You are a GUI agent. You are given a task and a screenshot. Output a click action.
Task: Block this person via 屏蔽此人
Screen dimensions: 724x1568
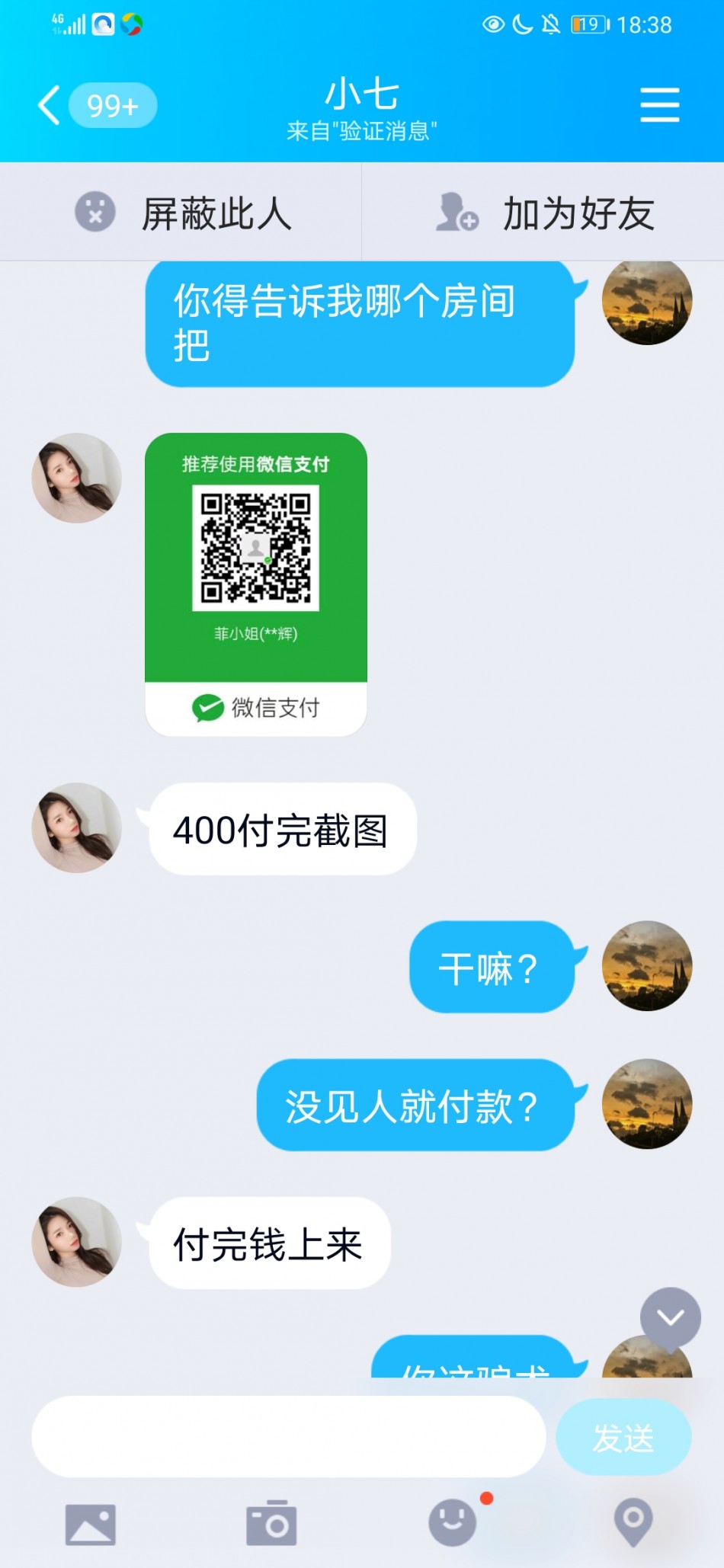point(181,213)
